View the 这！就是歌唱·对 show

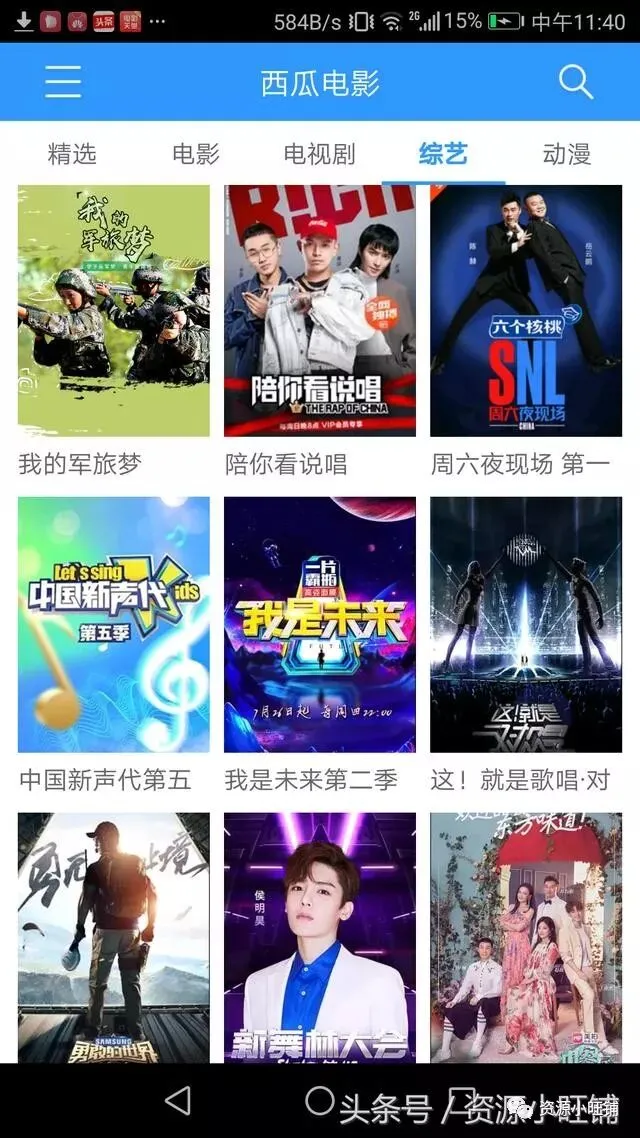click(x=526, y=625)
